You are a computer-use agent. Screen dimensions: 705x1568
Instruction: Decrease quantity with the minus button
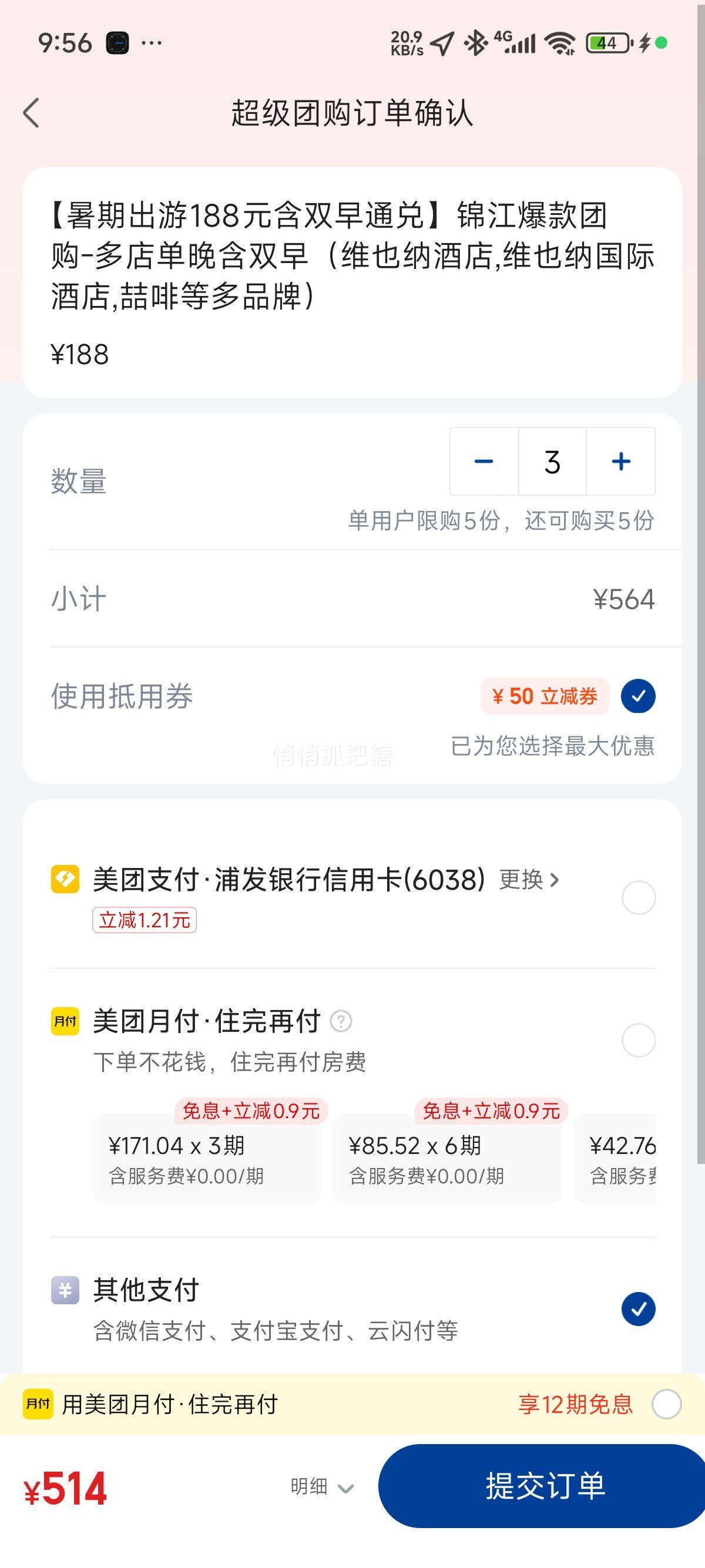(x=484, y=462)
